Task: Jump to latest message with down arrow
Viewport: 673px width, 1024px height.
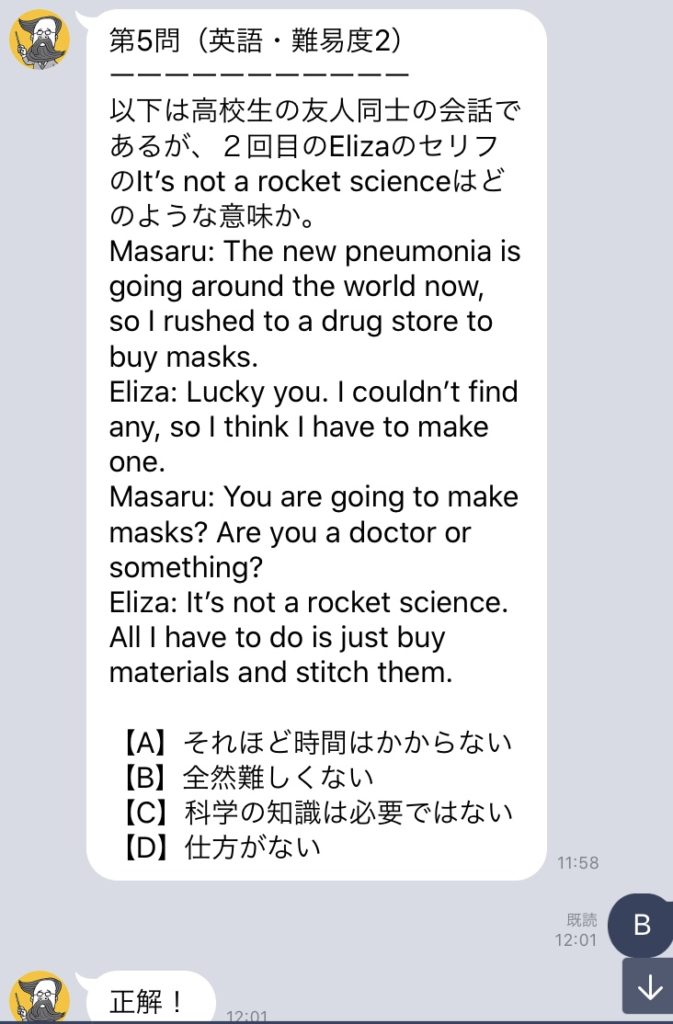Action: [648, 987]
